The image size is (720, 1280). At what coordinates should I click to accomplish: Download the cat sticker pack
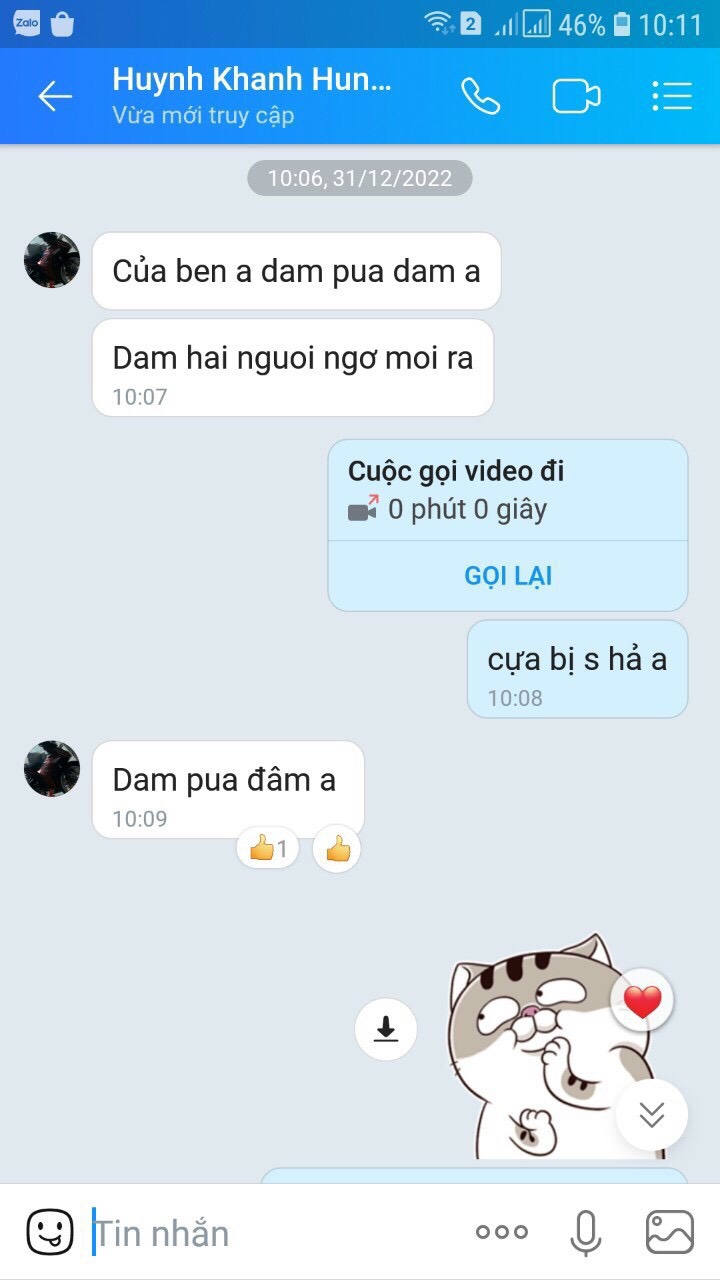click(386, 1028)
